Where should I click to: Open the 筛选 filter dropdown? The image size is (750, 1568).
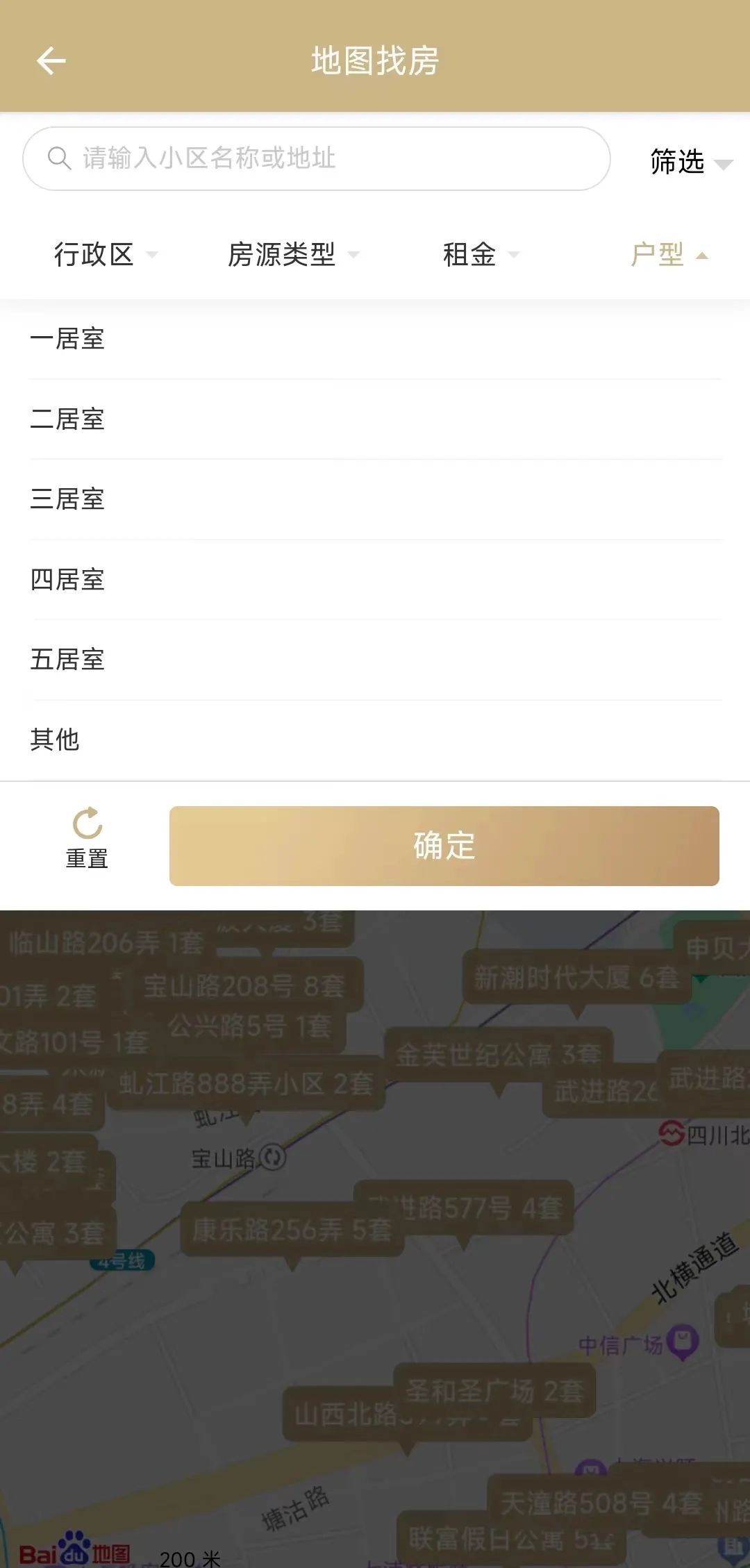[691, 162]
